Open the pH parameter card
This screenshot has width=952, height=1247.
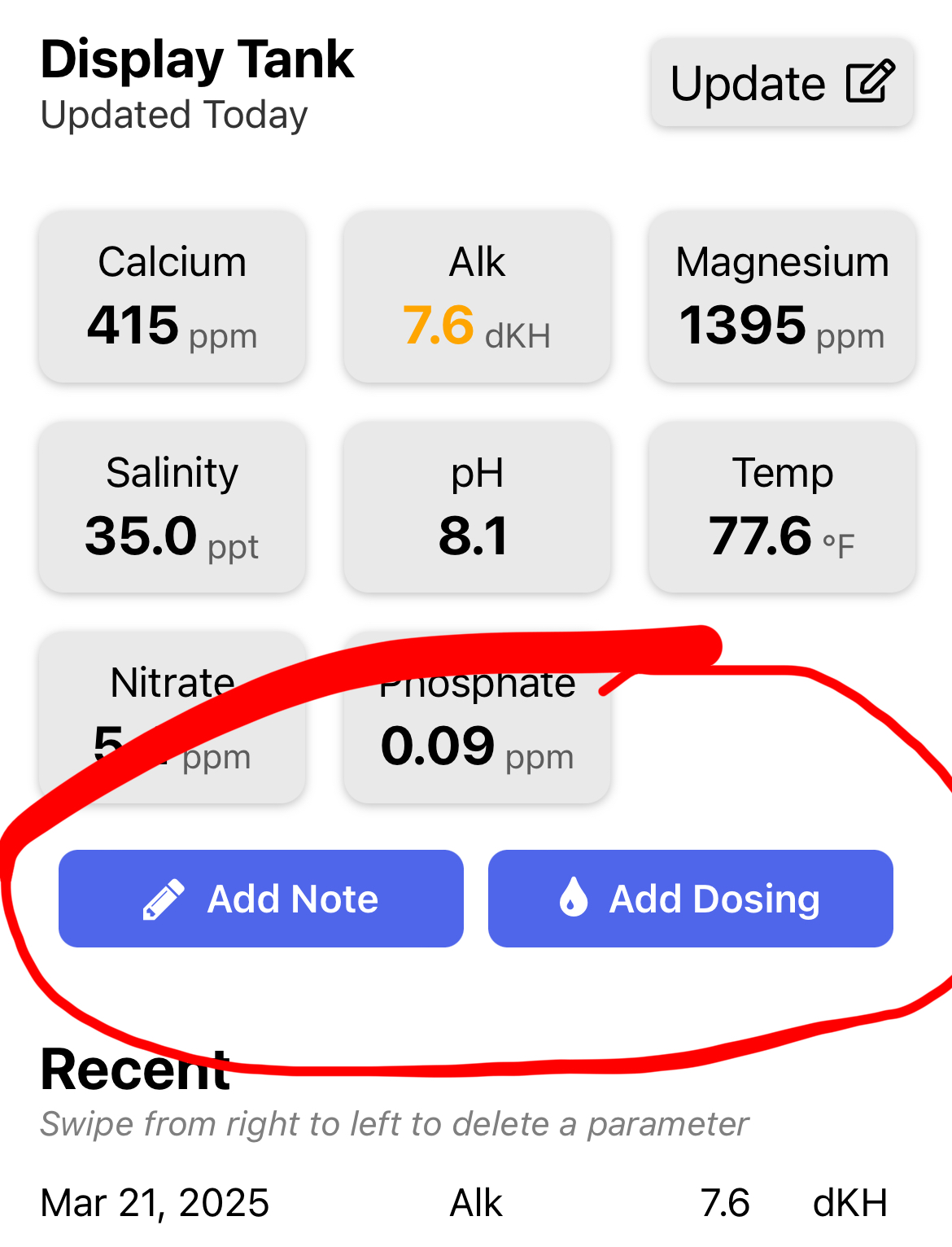[x=477, y=507]
